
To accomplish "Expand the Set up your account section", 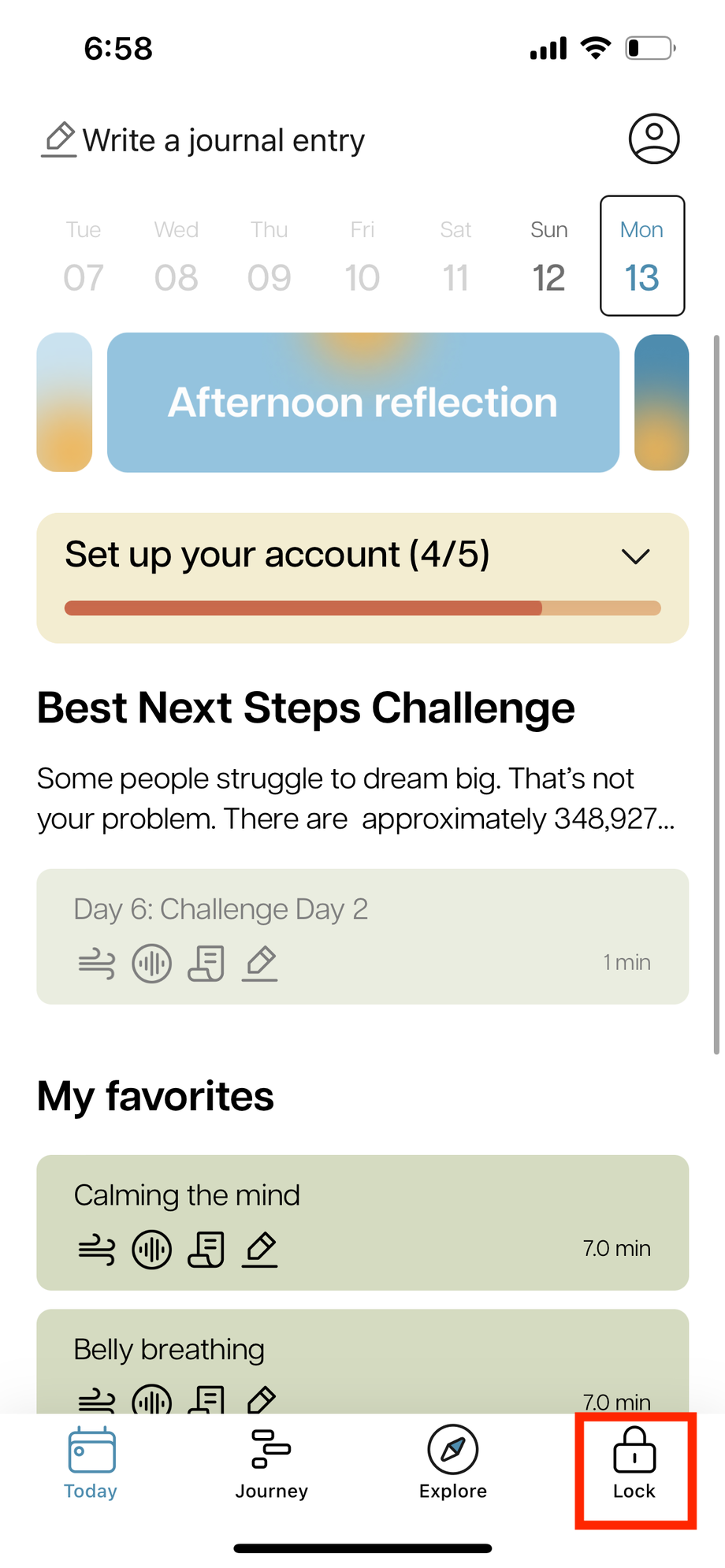I will click(x=635, y=556).
